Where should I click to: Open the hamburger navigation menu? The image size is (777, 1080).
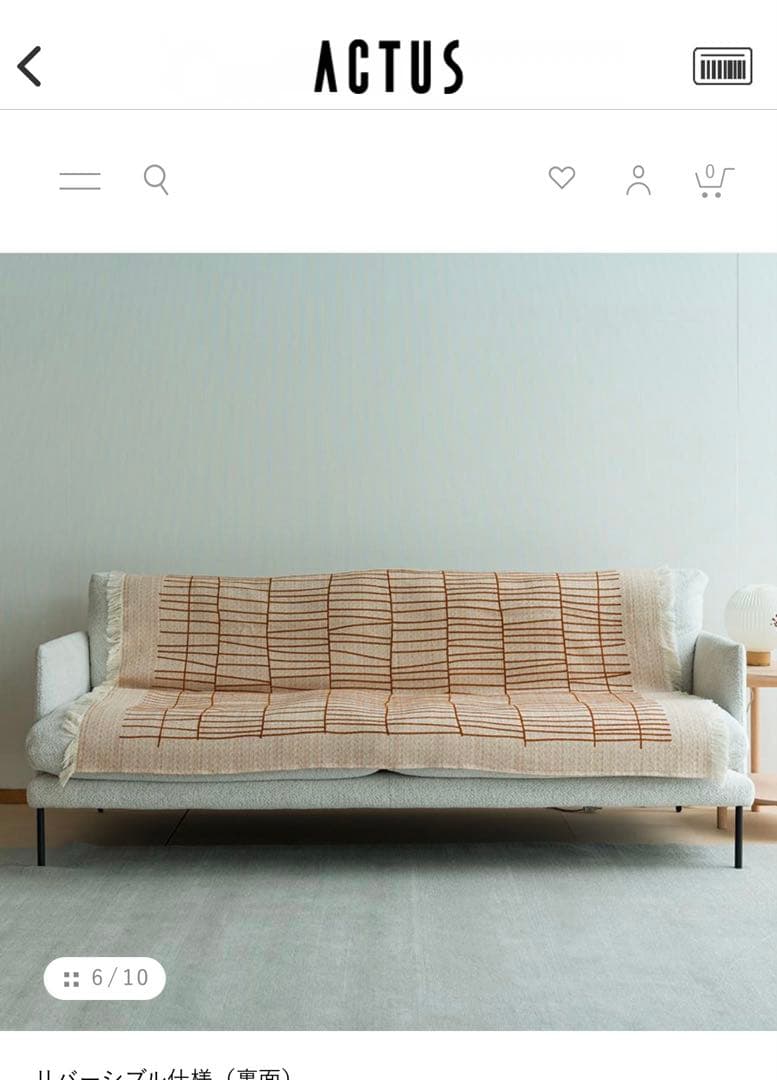(x=80, y=180)
